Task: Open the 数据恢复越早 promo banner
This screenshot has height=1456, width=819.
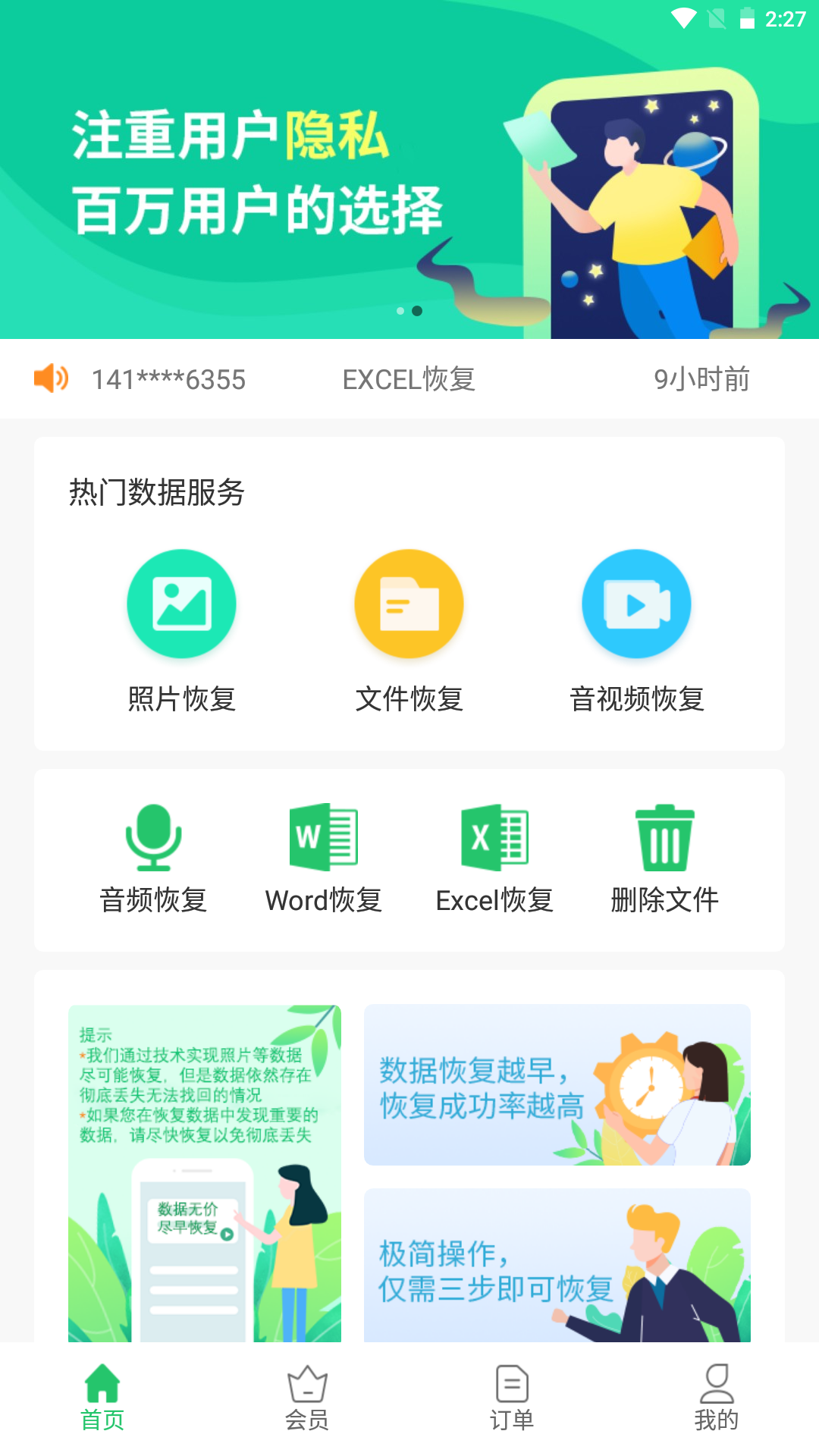Action: (557, 1084)
